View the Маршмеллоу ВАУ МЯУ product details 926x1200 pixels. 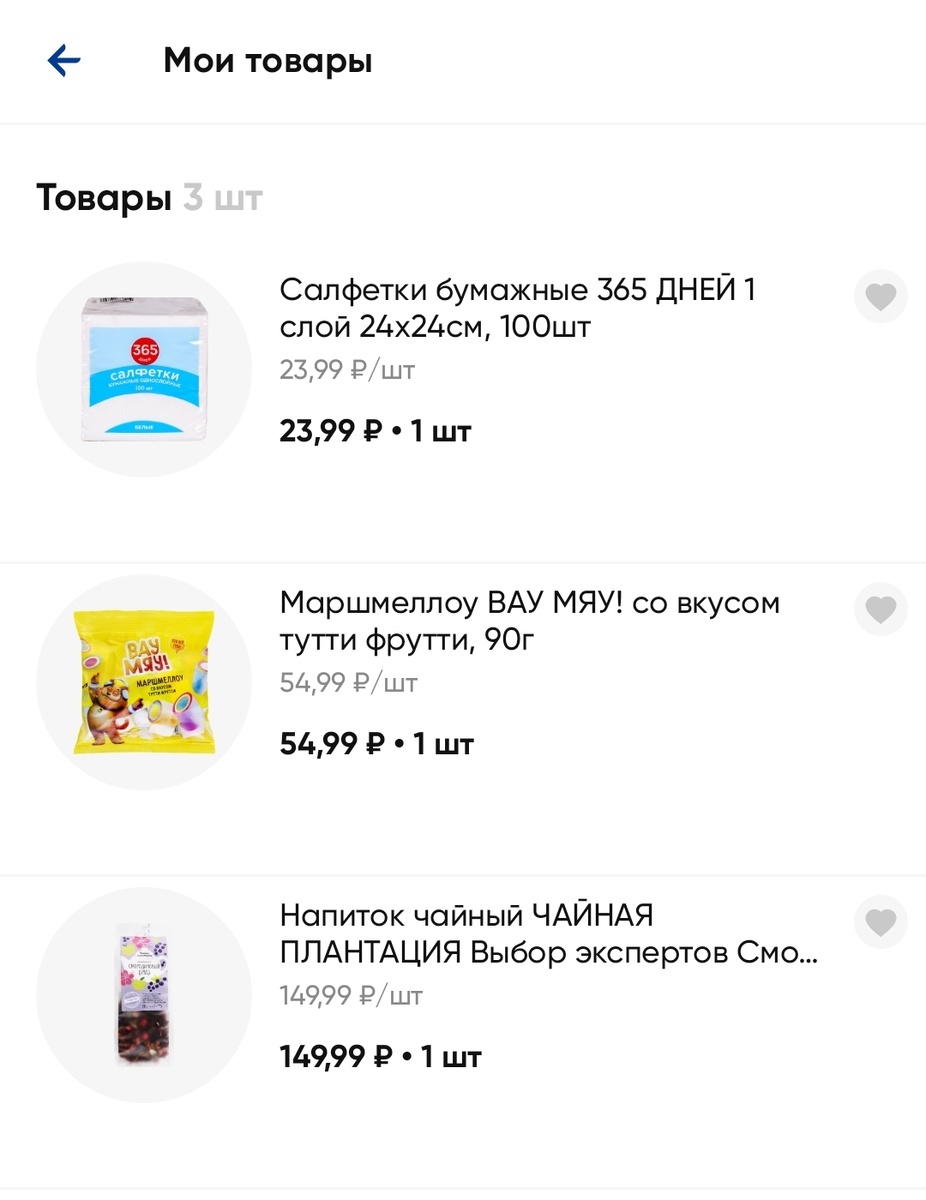[x=528, y=621]
